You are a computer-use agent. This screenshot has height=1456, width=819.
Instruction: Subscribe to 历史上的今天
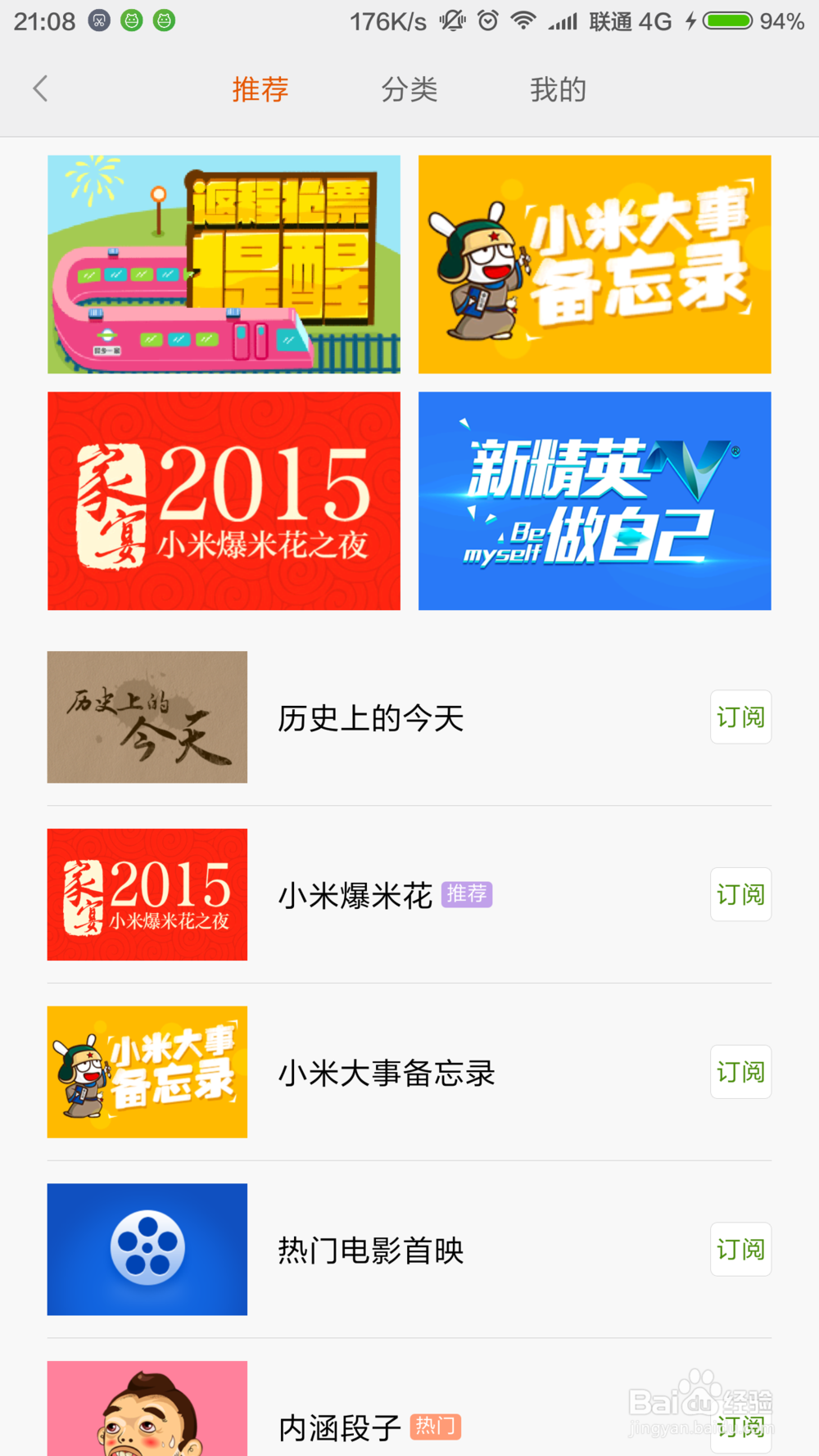(x=740, y=717)
